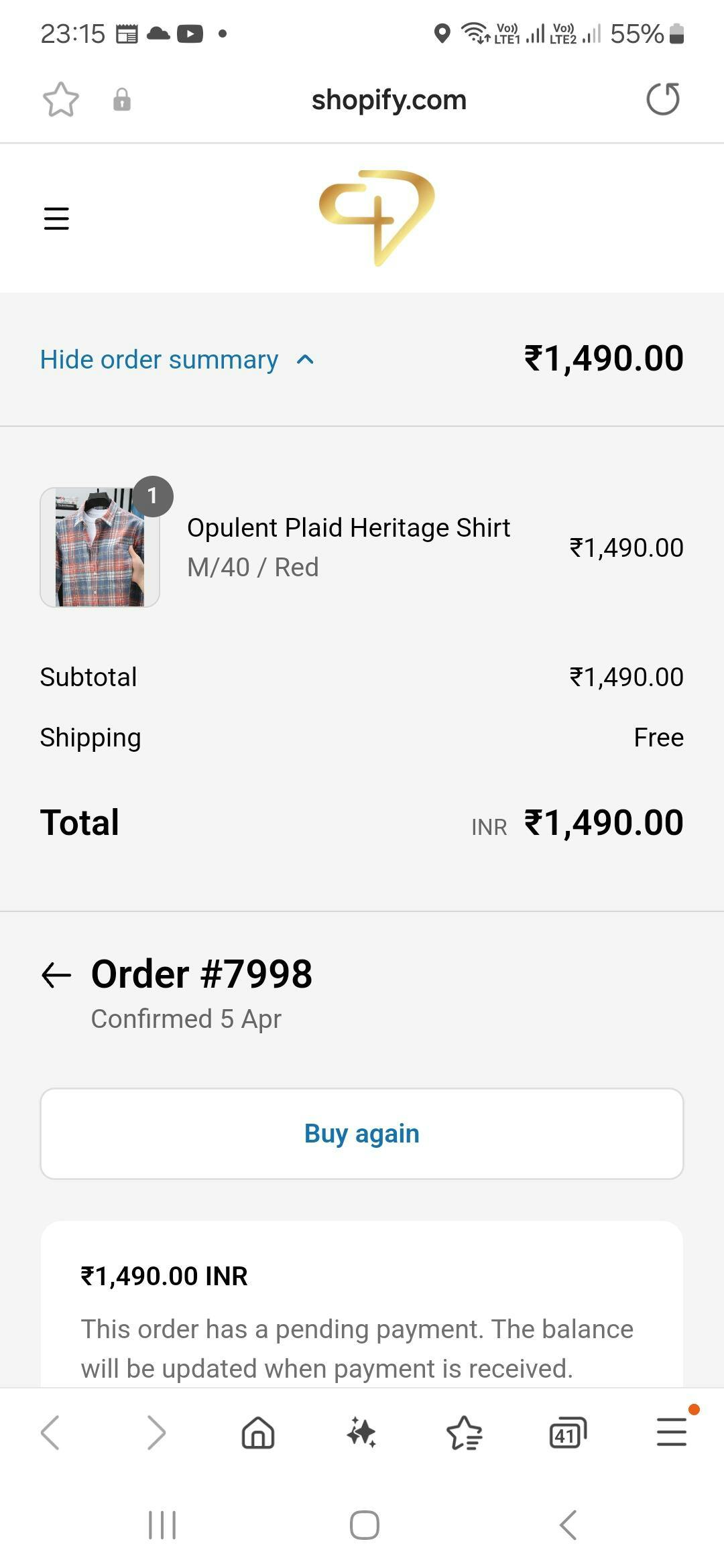The width and height of the screenshot is (724, 1568).
Task: Navigate back to the previous web page
Action: pyautogui.click(x=51, y=1433)
